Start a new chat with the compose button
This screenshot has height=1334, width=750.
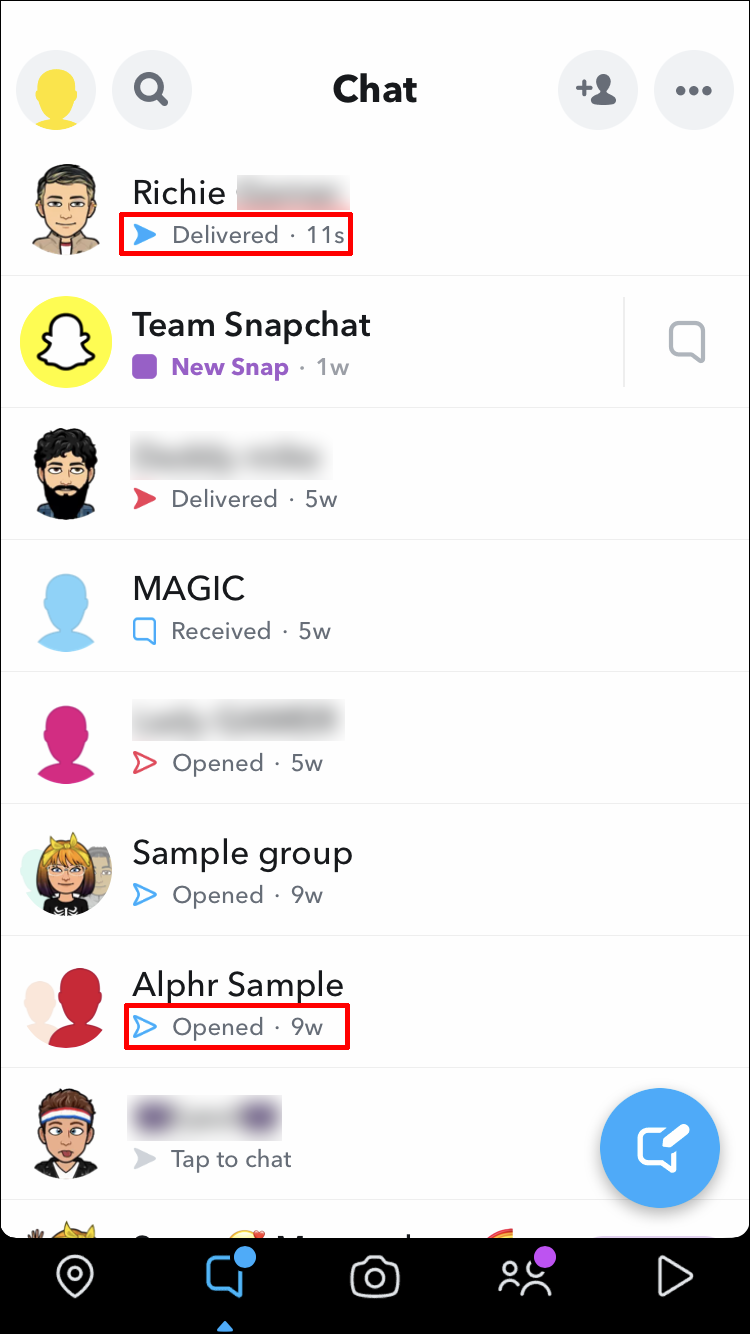(660, 1148)
